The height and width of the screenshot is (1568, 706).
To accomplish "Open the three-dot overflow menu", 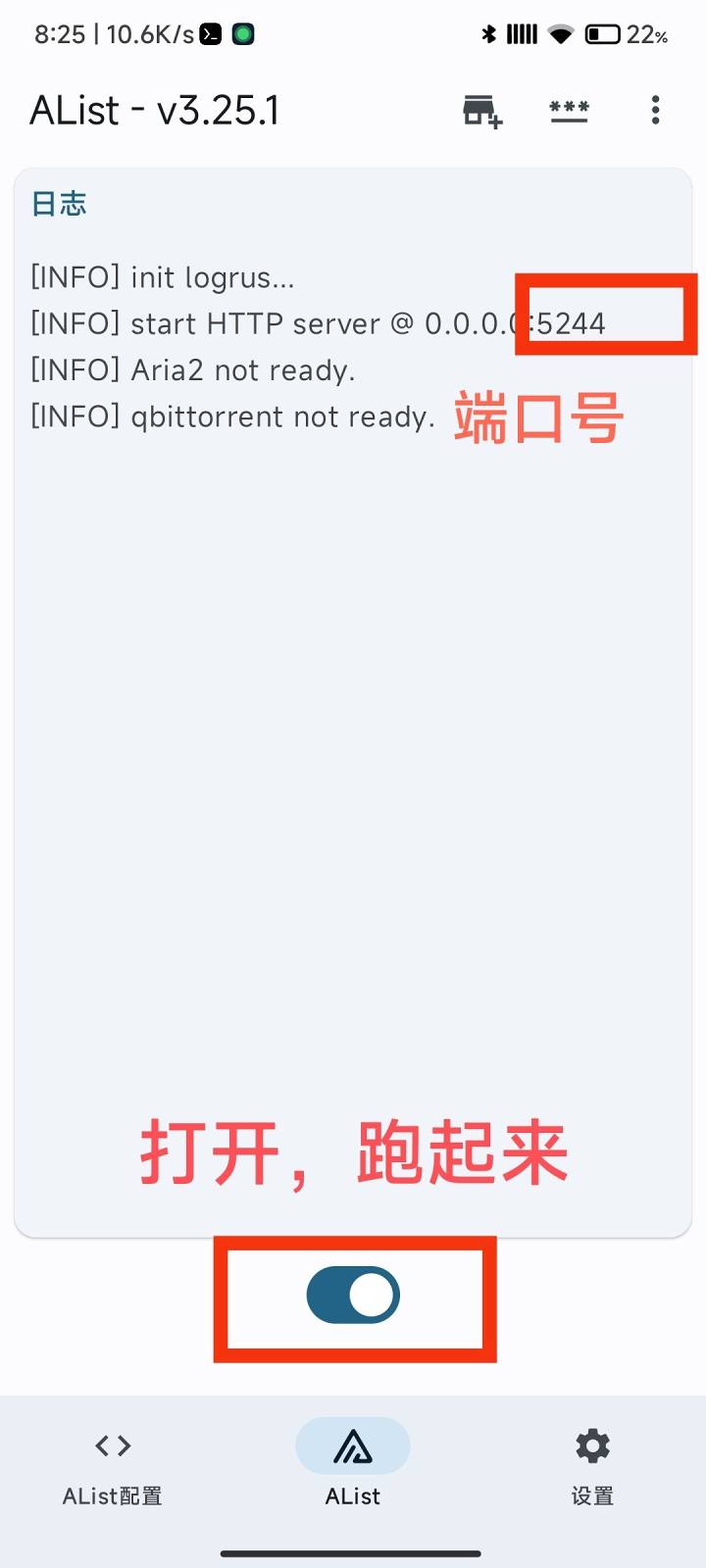I will tap(655, 110).
